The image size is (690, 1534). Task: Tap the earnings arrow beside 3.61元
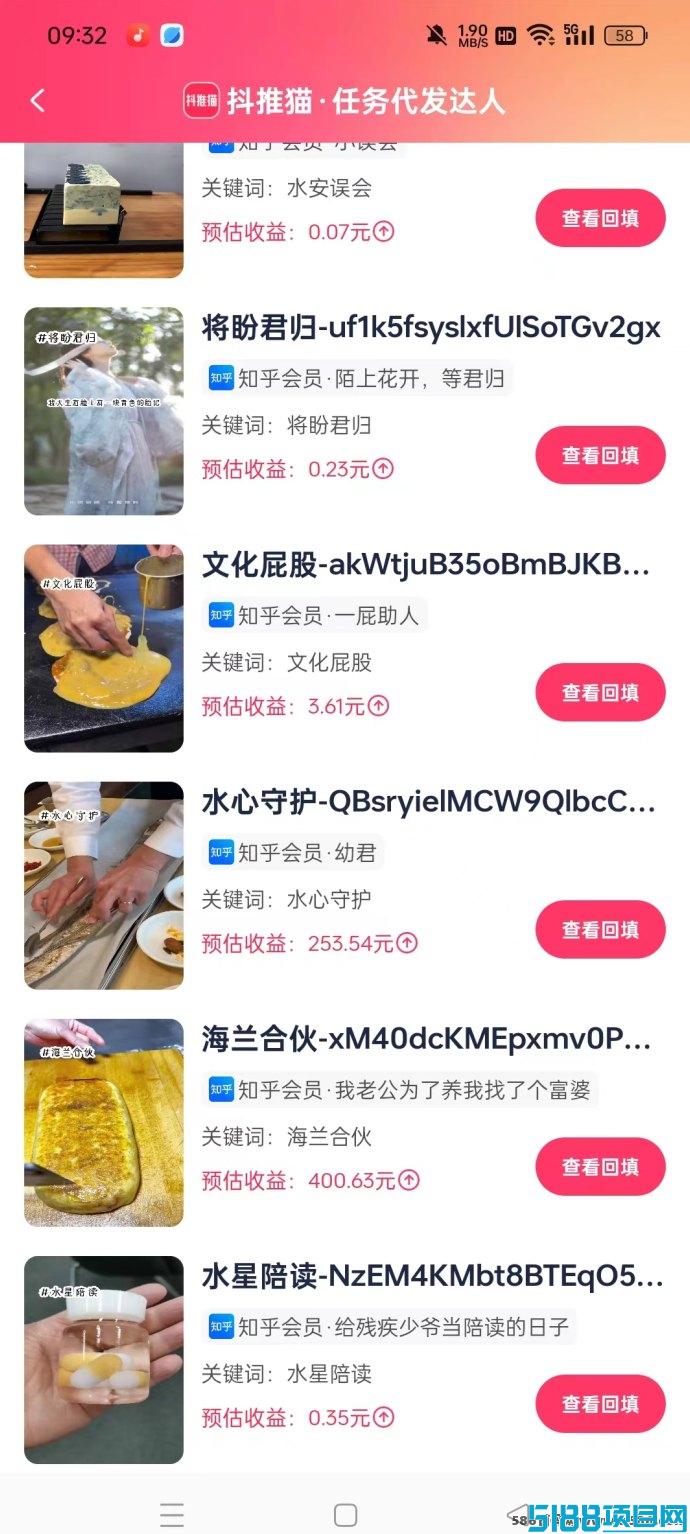(378, 706)
